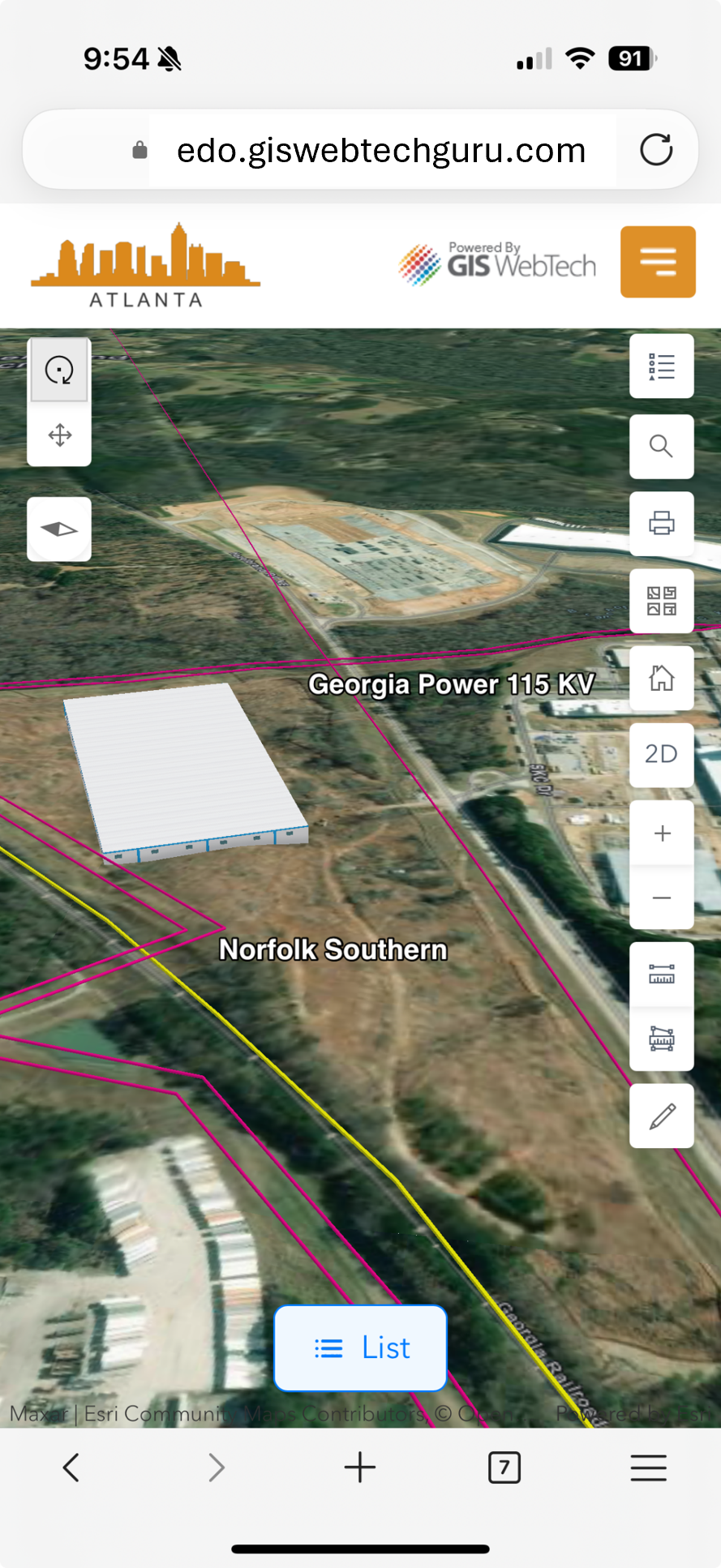Select the rotate map tool

(59, 371)
